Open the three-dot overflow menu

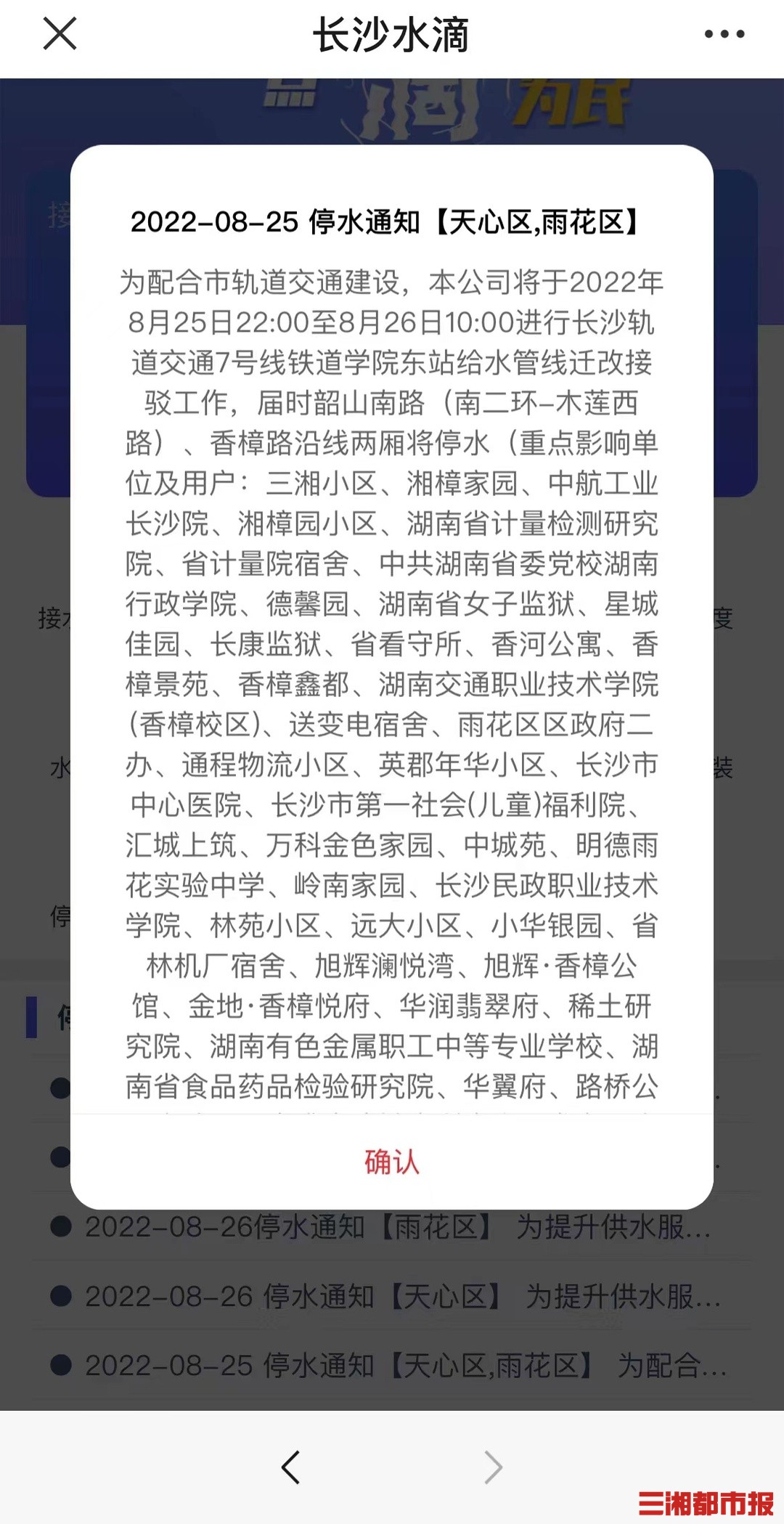(724, 34)
